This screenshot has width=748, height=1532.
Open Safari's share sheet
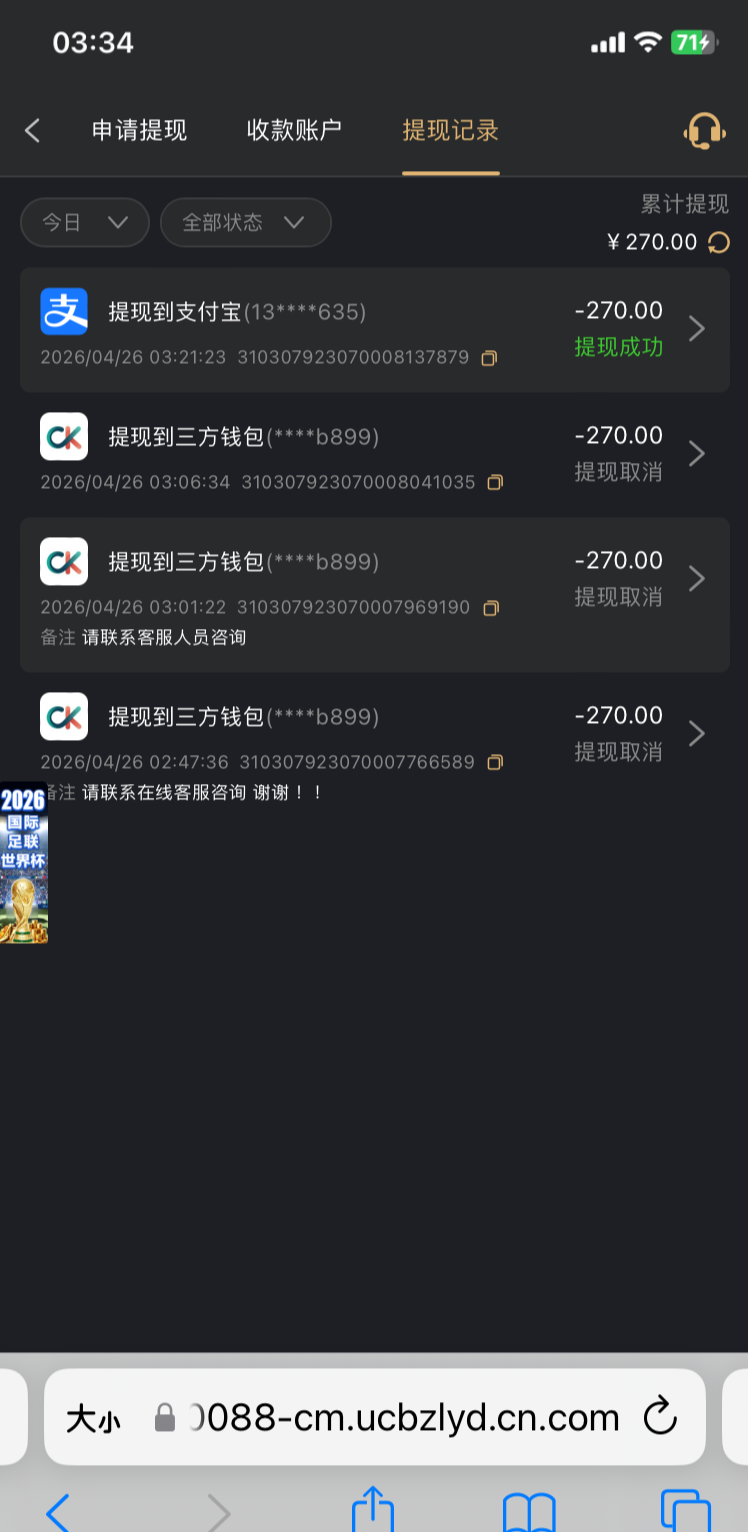[373, 1510]
